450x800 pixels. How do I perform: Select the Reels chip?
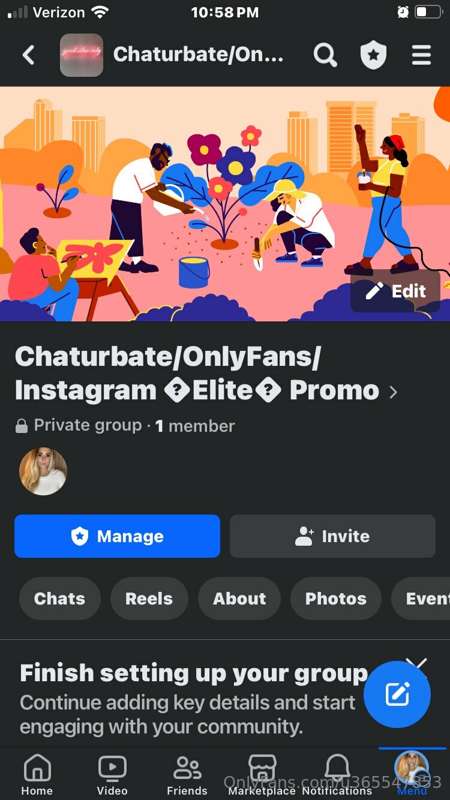point(149,598)
